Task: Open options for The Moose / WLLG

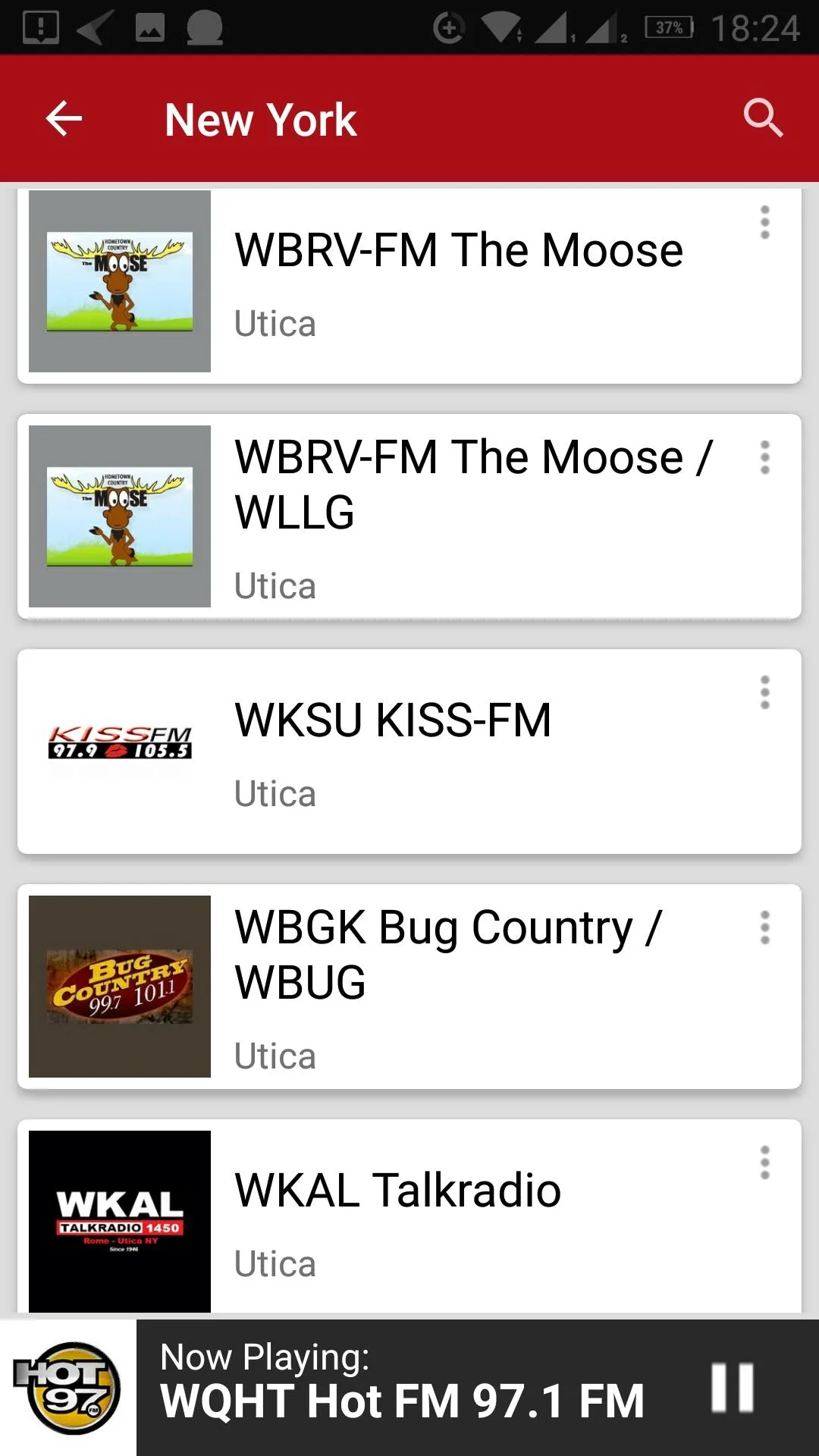Action: pos(764,457)
